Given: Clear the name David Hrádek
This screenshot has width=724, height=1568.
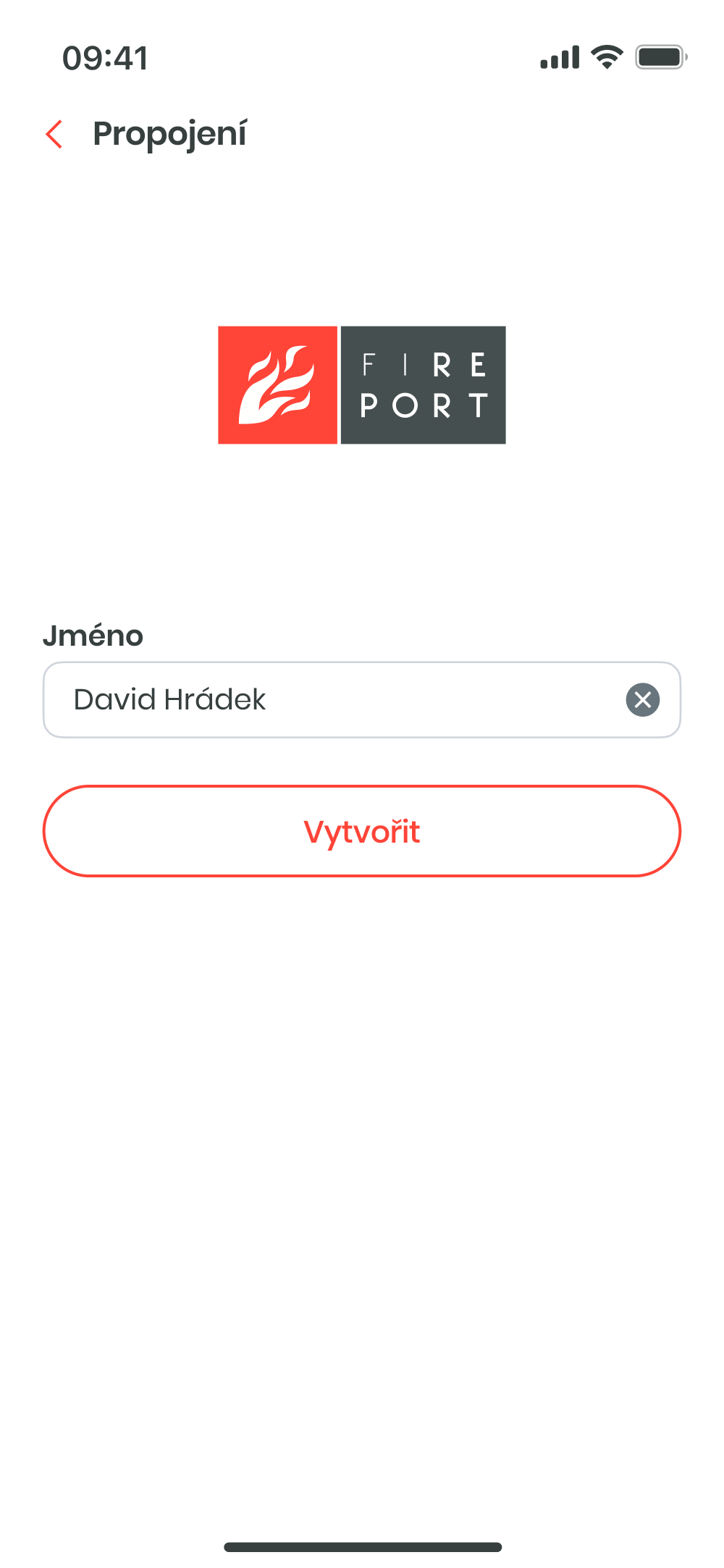Looking at the screenshot, I should point(642,700).
